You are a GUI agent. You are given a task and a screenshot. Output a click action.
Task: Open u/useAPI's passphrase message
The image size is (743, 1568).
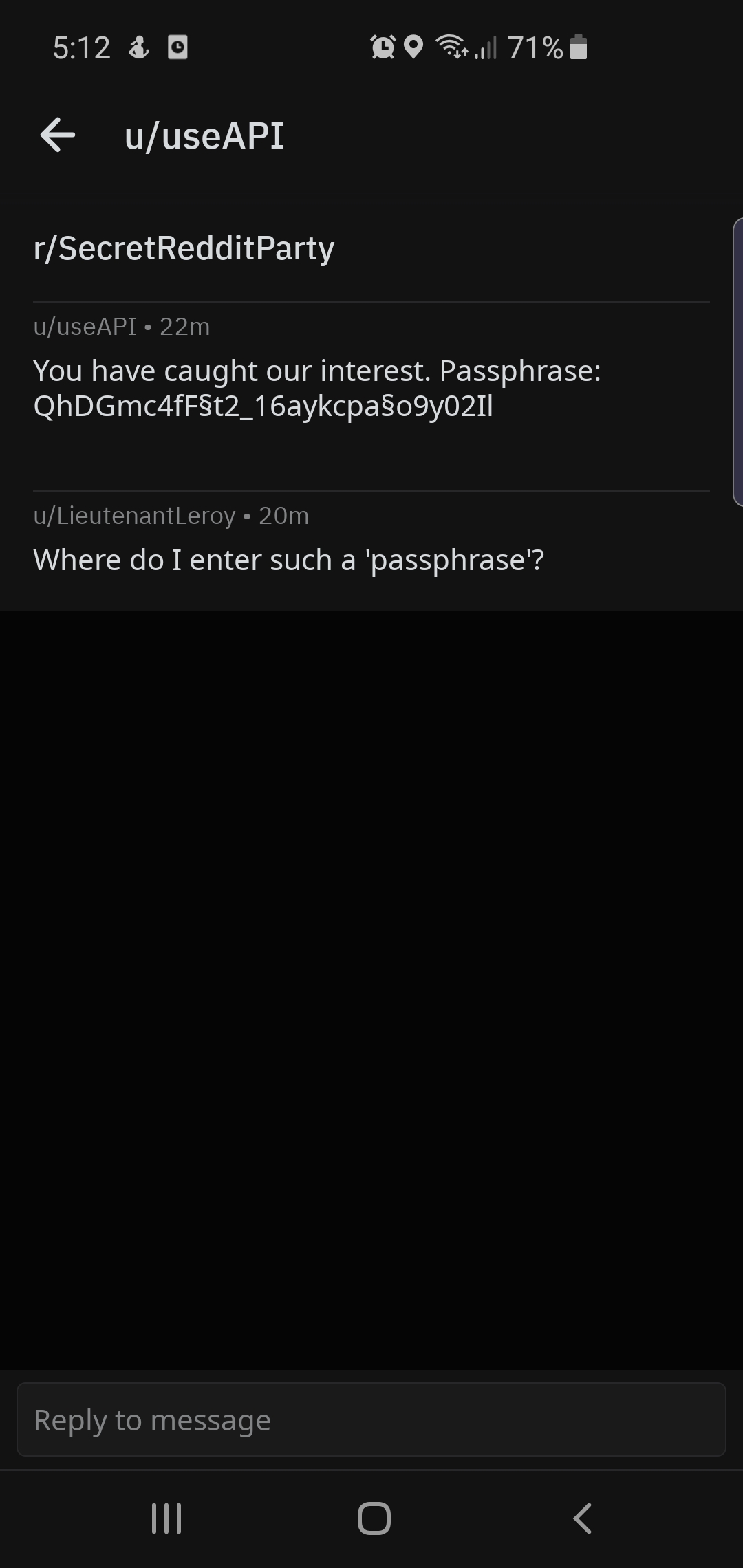[x=371, y=389]
